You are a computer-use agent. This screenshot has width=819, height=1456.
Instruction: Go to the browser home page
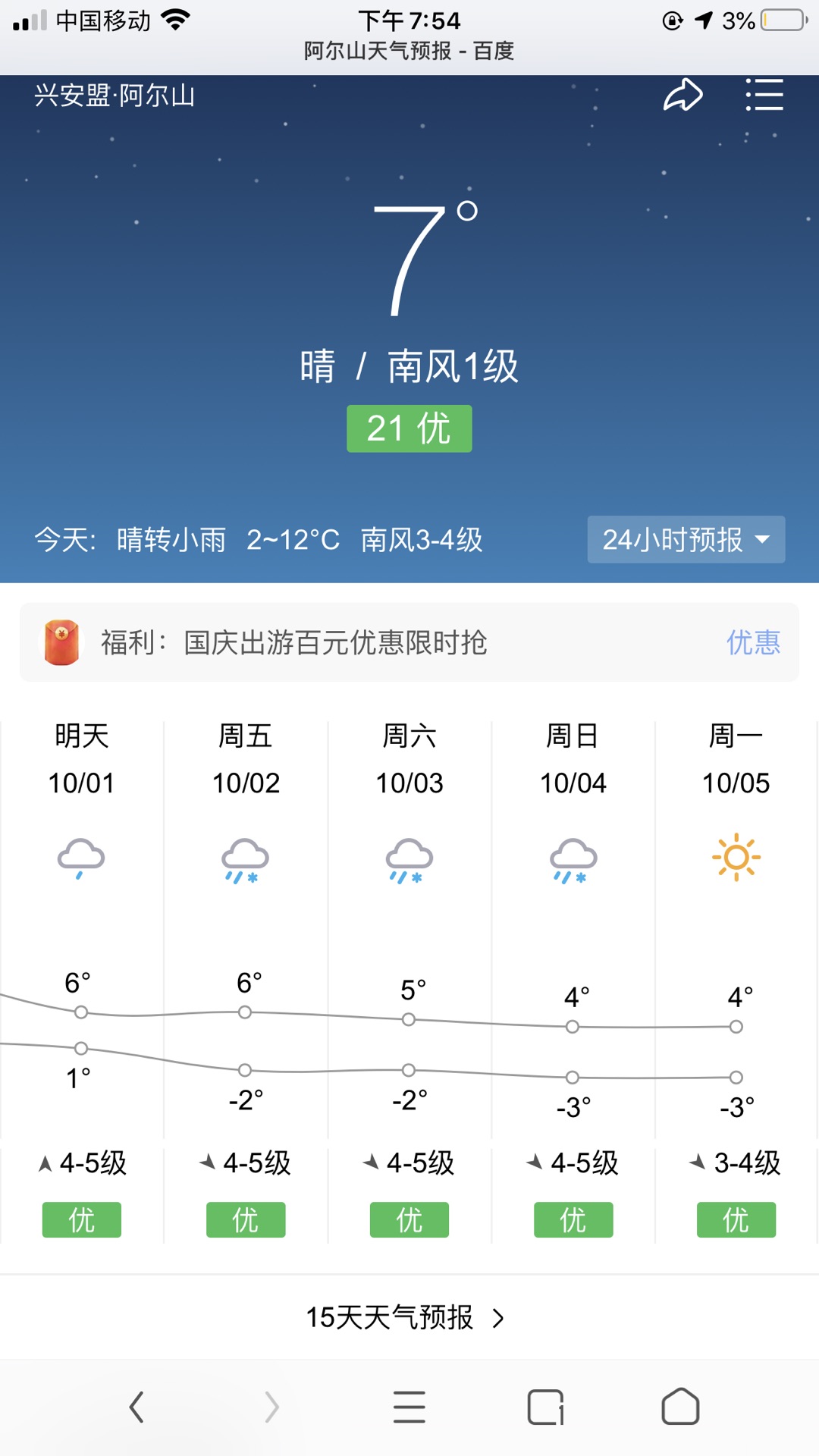coord(680,1407)
